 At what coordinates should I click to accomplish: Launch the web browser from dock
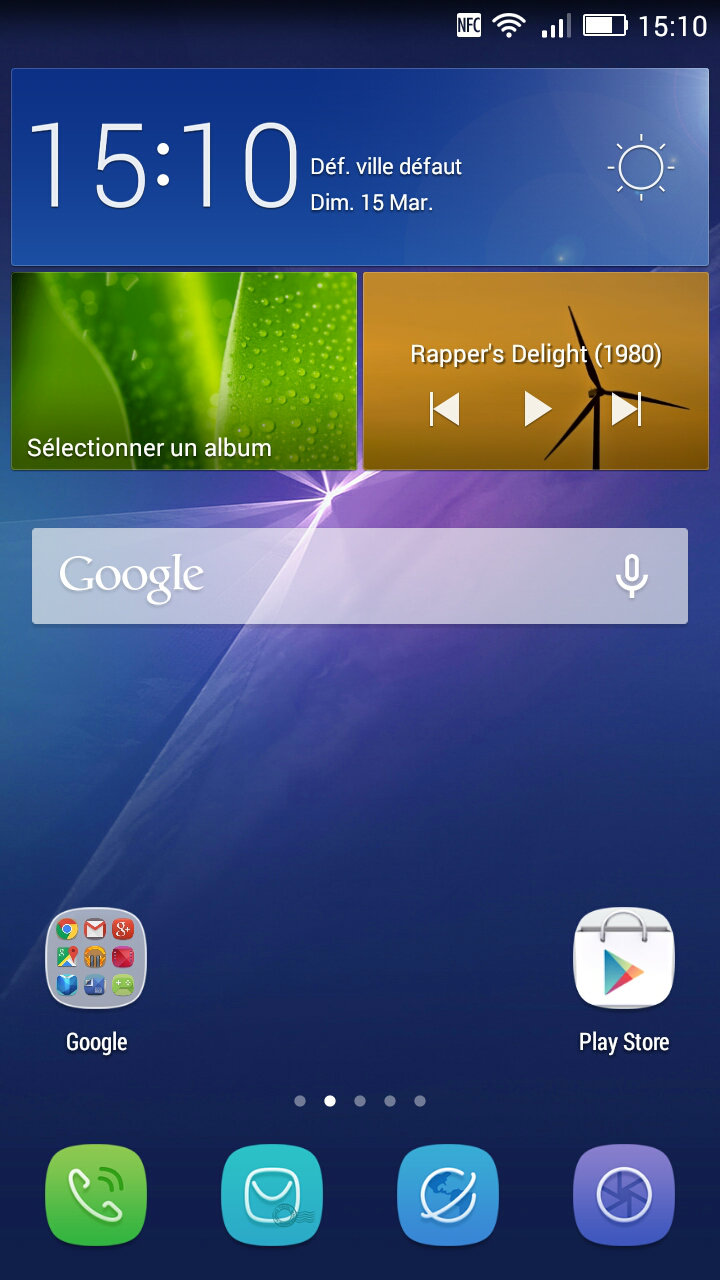[x=448, y=1195]
